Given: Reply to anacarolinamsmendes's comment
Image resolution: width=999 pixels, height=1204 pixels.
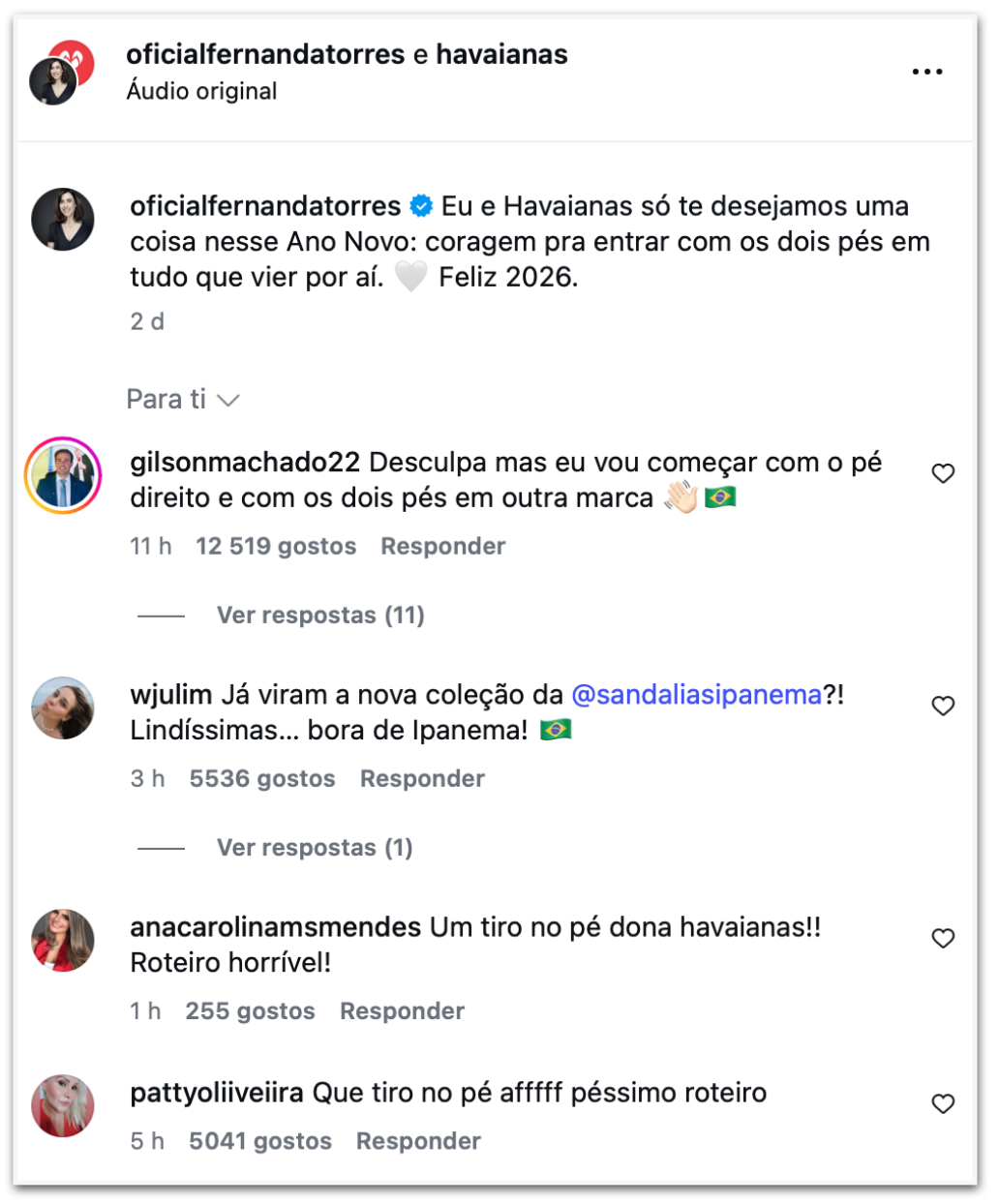Looking at the screenshot, I should pos(402,1011).
